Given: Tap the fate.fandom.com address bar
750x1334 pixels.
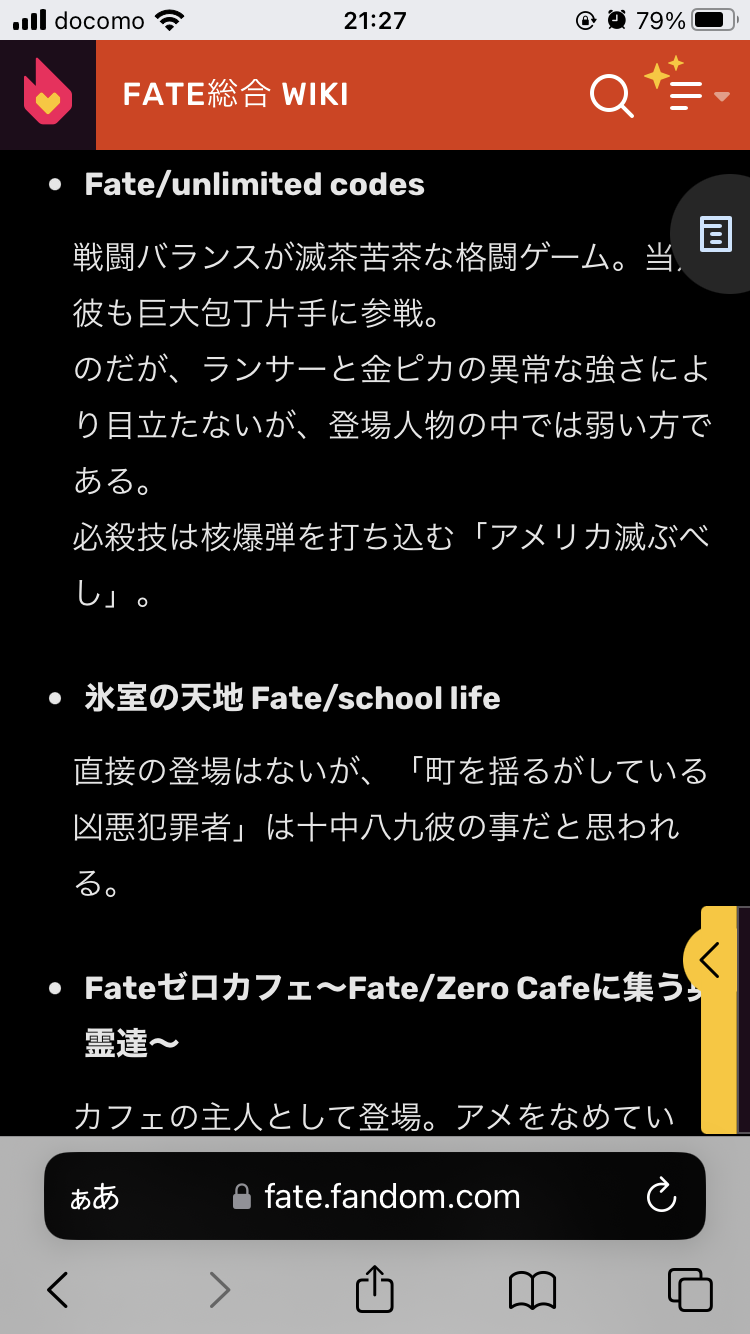Looking at the screenshot, I should [390, 1197].
